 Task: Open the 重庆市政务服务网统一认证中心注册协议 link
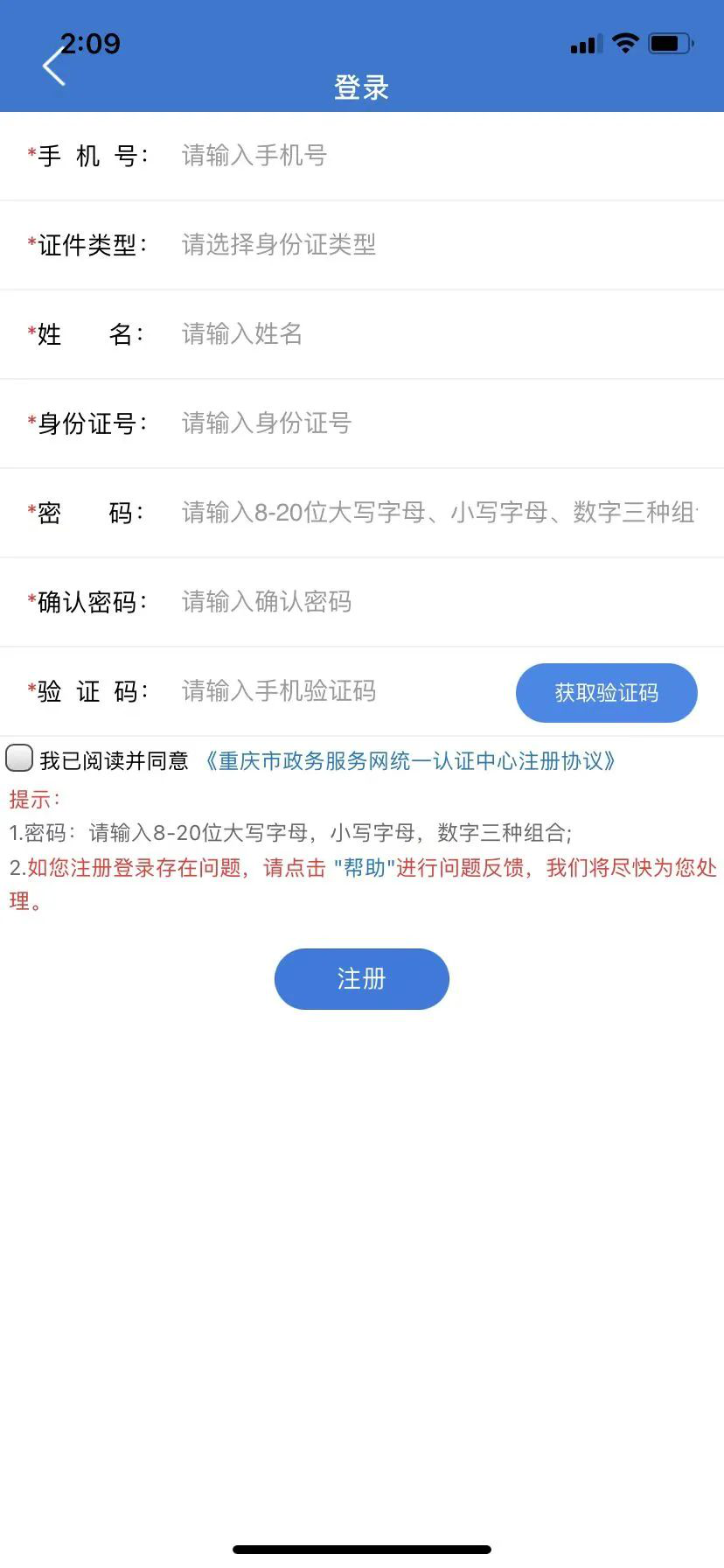(x=411, y=761)
